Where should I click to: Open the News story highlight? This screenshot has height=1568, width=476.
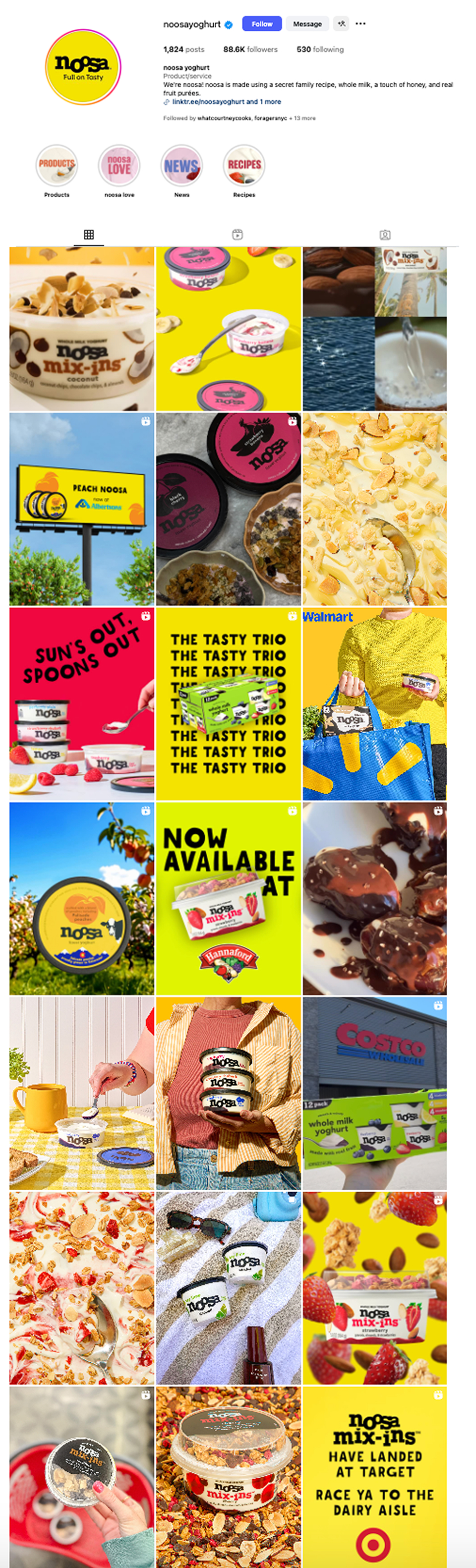[181, 166]
